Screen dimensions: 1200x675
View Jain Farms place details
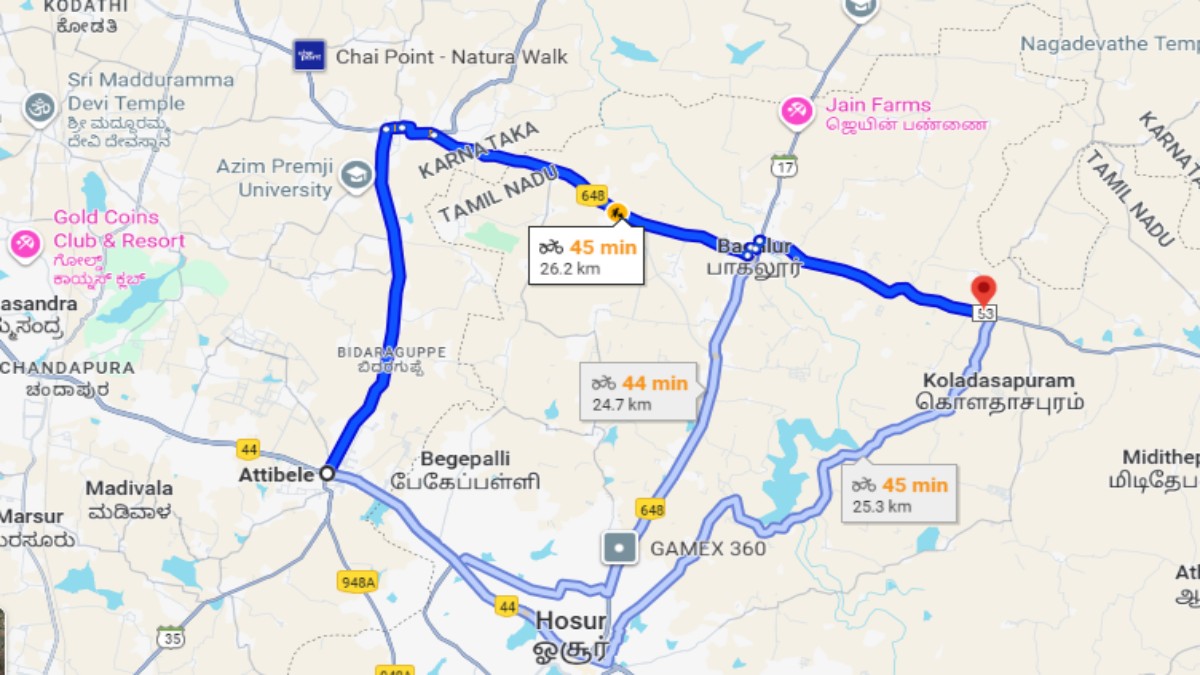[797, 111]
